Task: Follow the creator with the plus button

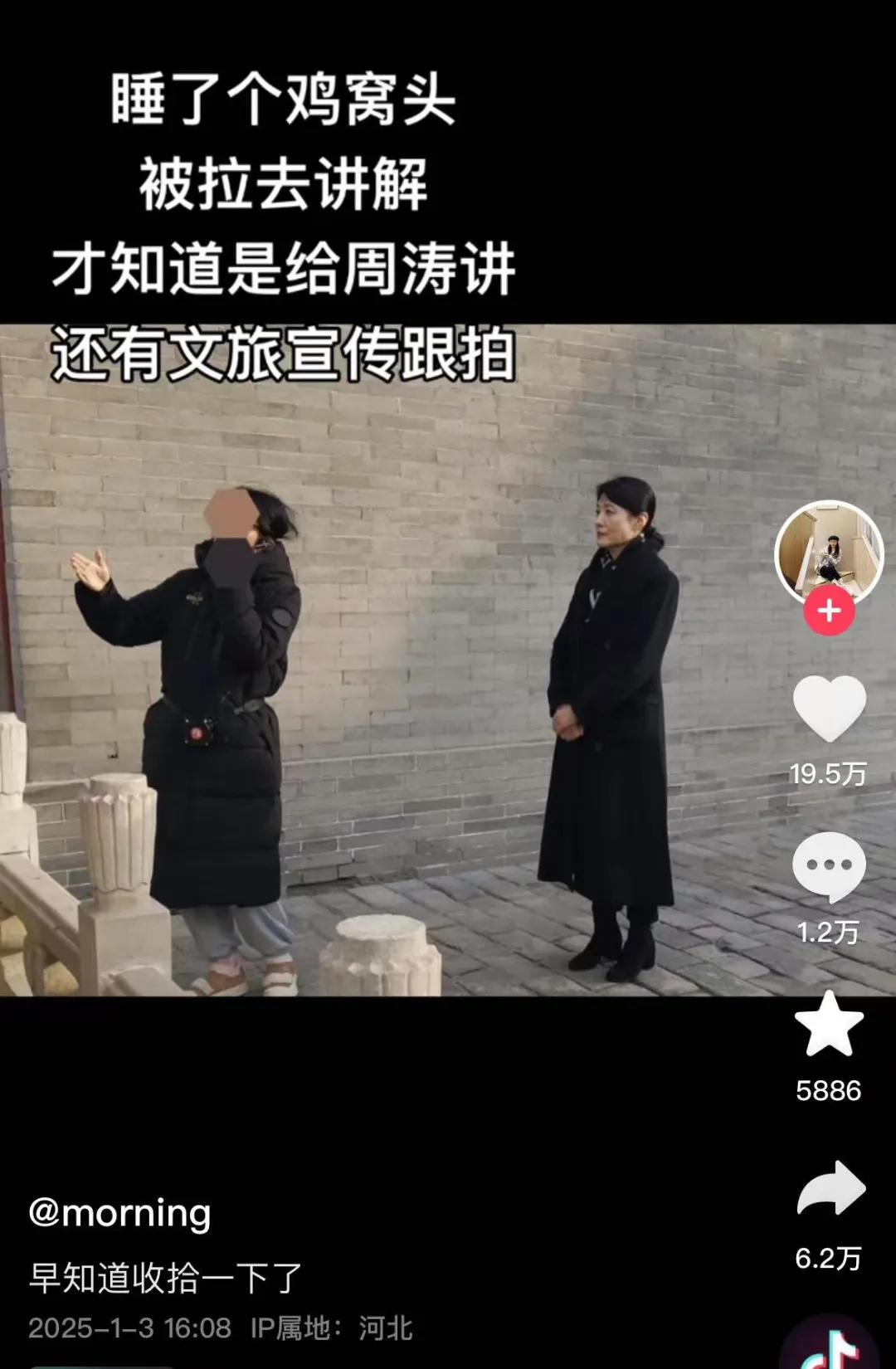Action: point(827,611)
